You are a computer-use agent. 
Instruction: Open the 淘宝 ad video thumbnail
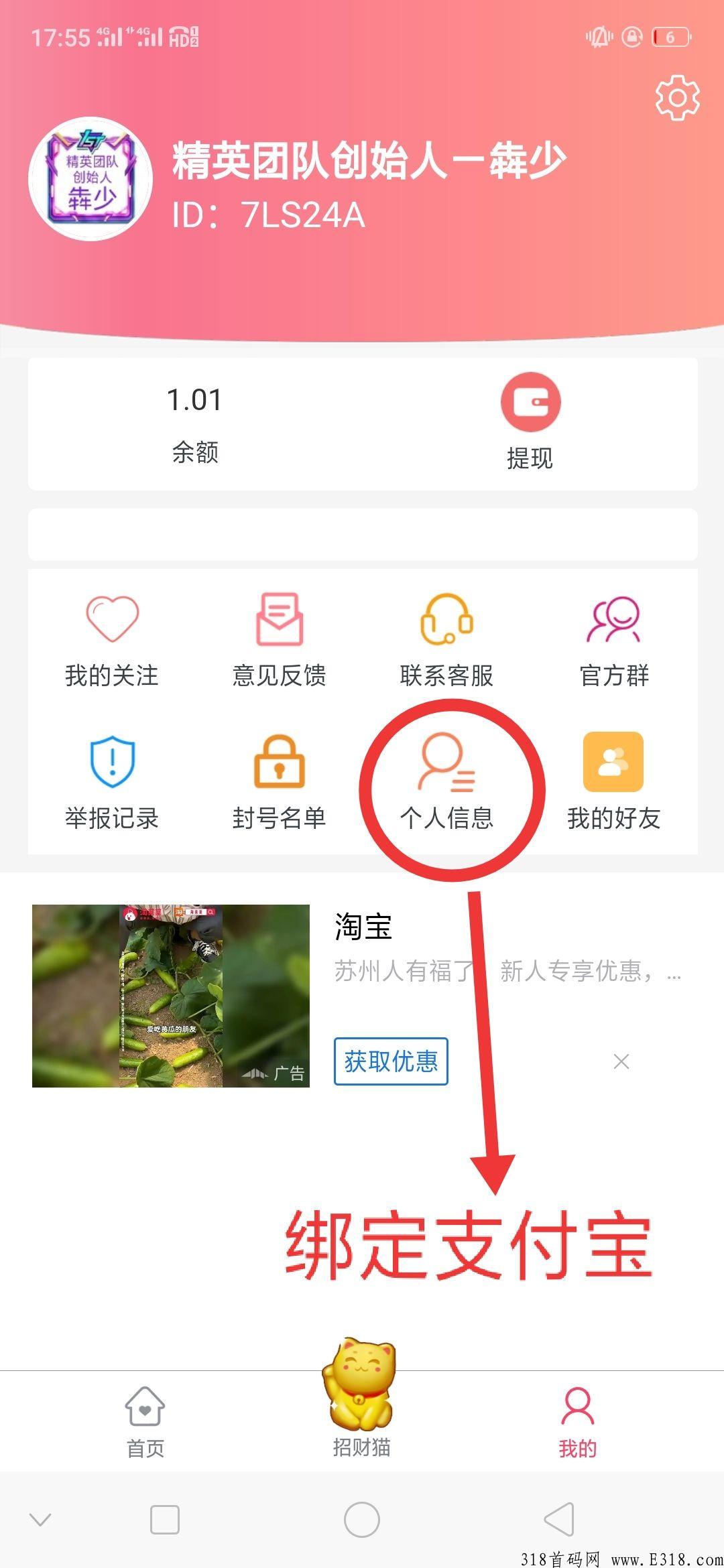coord(171,996)
